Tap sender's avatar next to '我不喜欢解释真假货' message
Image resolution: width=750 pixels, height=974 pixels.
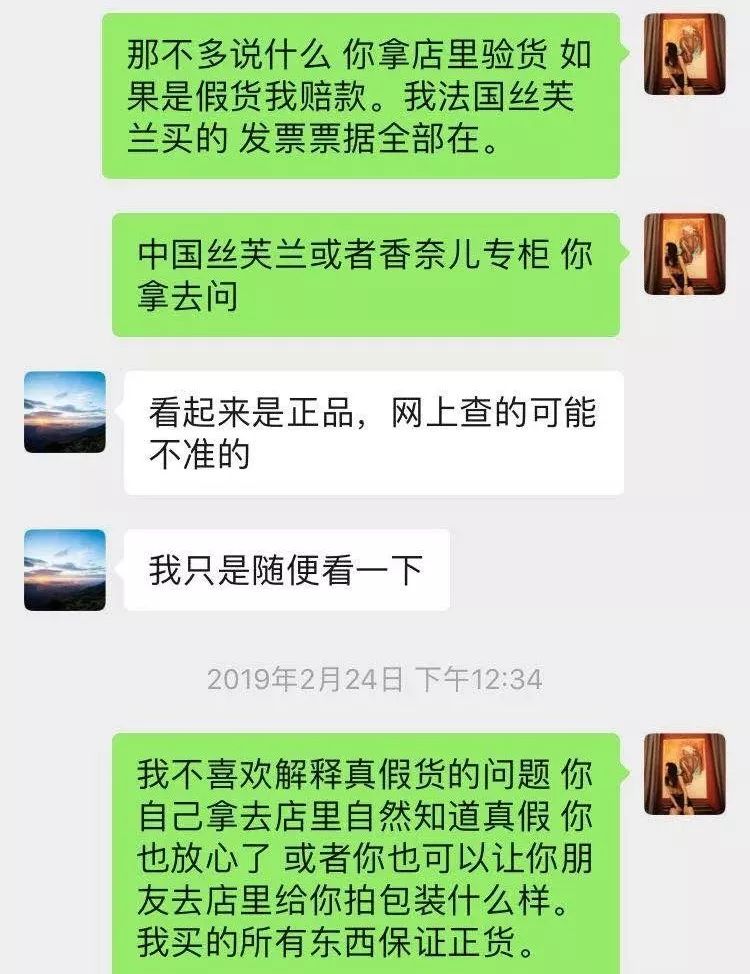[684, 774]
